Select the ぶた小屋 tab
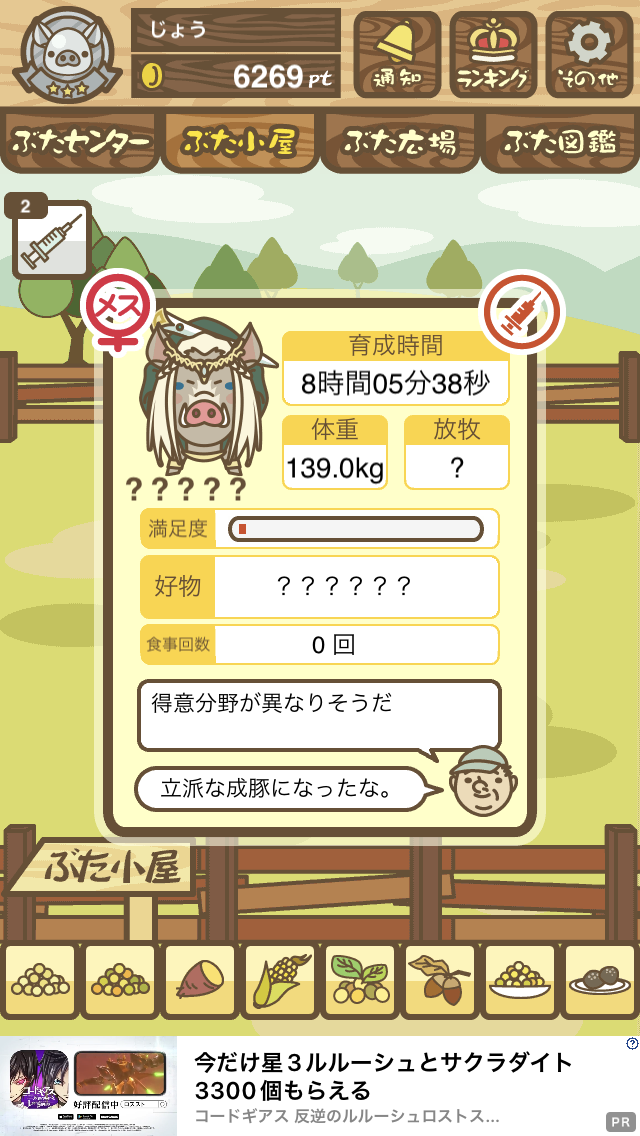The height and width of the screenshot is (1136, 640). [x=240, y=142]
